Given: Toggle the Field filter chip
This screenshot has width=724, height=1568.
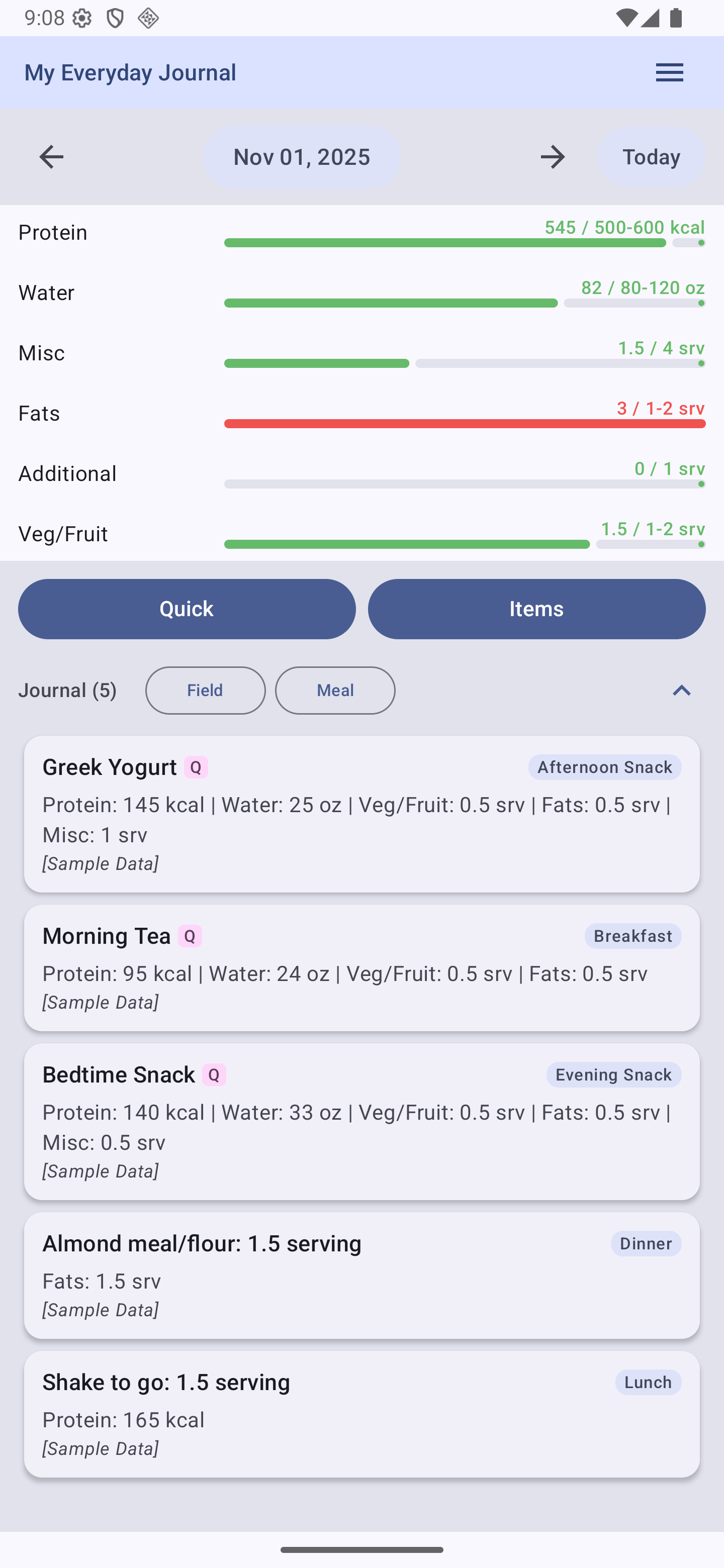Looking at the screenshot, I should coord(205,690).
